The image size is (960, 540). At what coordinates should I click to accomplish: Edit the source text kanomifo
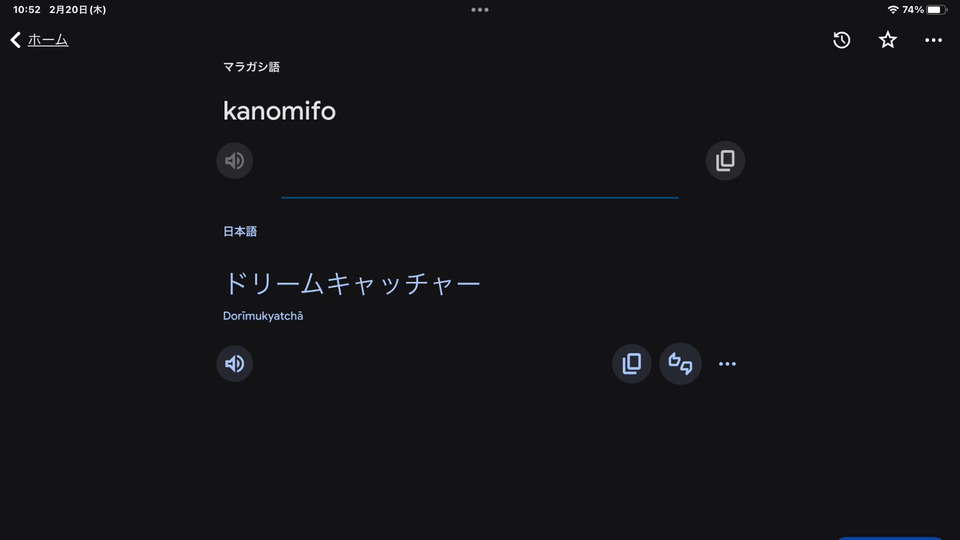tap(280, 111)
